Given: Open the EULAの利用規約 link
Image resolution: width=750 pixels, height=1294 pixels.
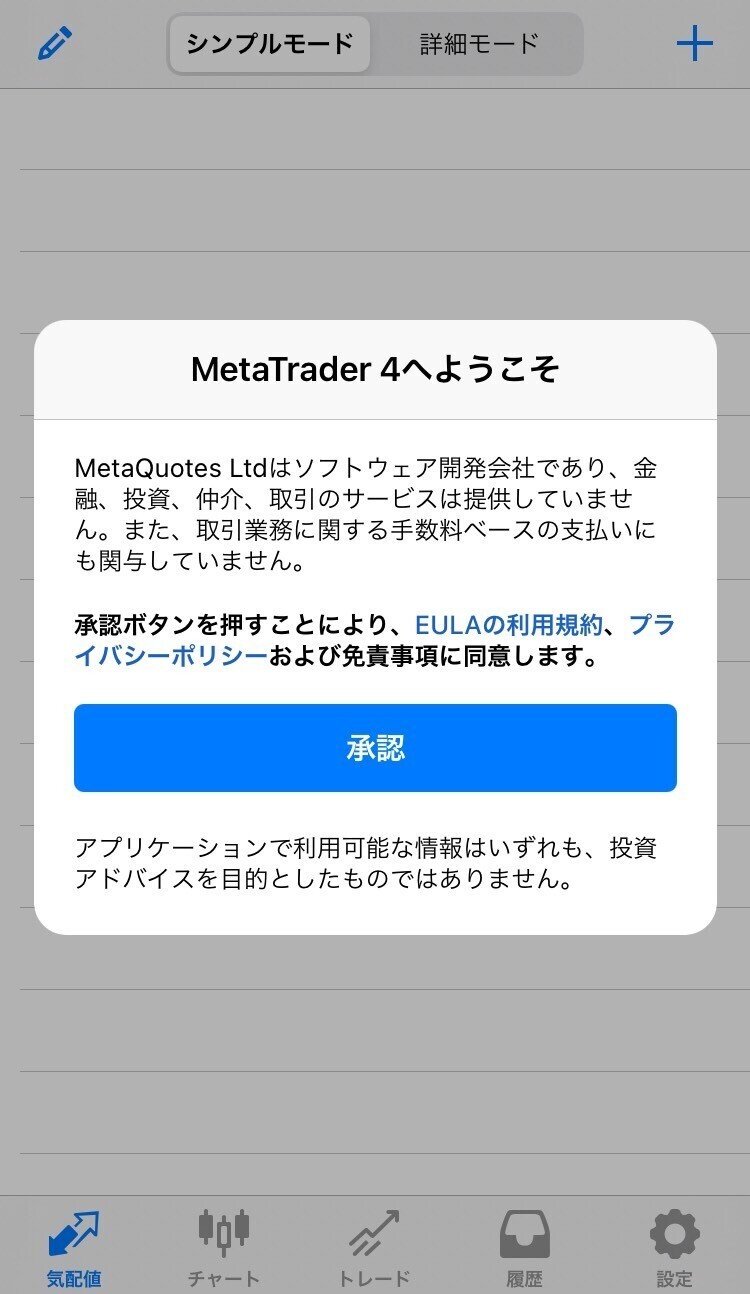Looking at the screenshot, I should [x=508, y=626].
